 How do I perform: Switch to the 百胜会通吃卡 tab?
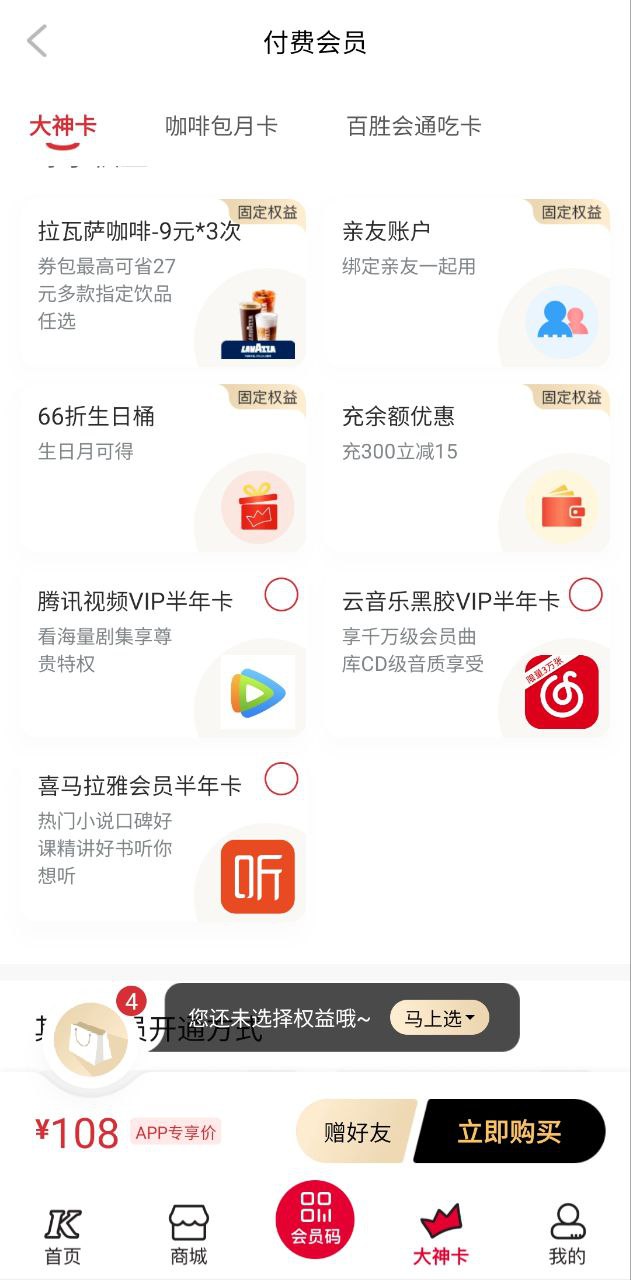[413, 126]
